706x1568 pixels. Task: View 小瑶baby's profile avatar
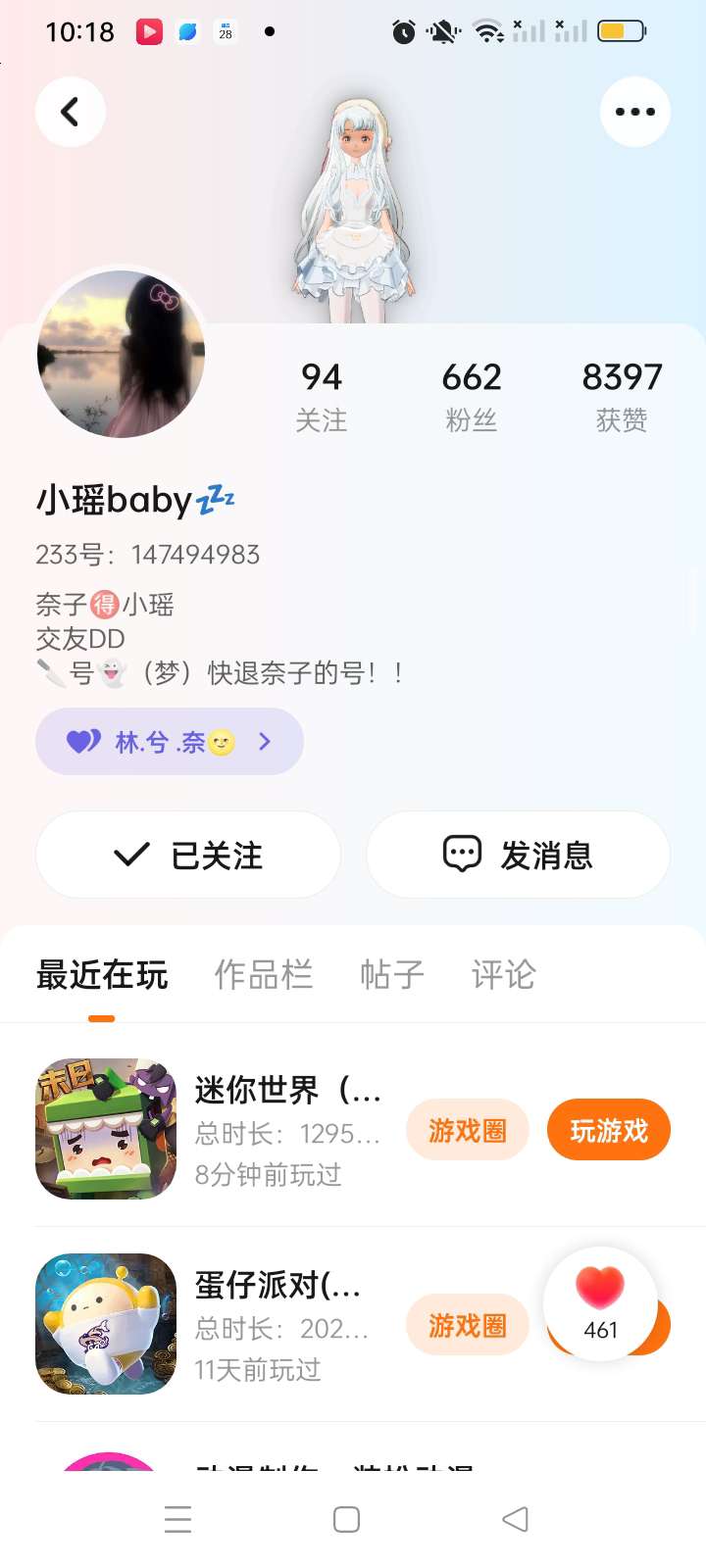tap(121, 354)
